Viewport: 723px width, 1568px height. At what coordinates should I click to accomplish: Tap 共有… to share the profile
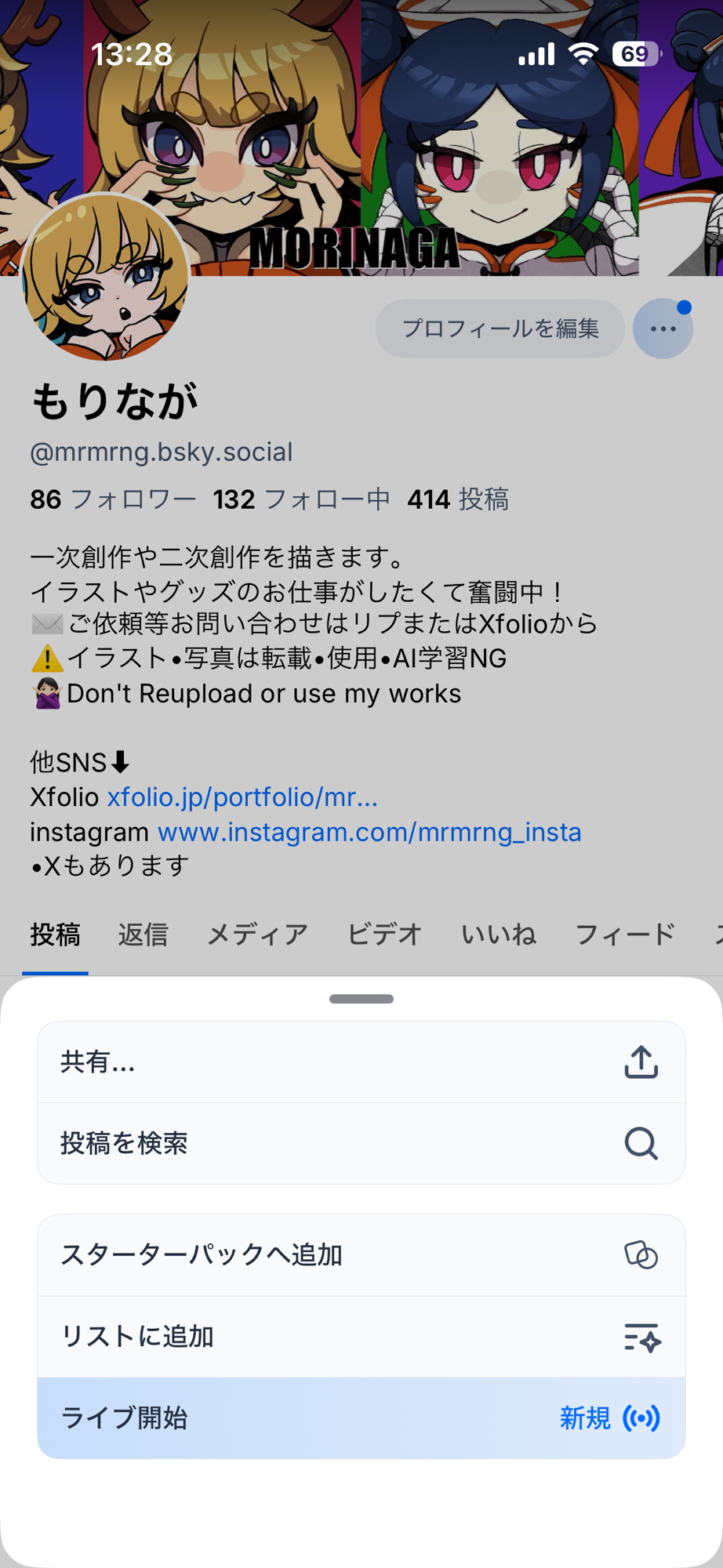click(x=361, y=1062)
